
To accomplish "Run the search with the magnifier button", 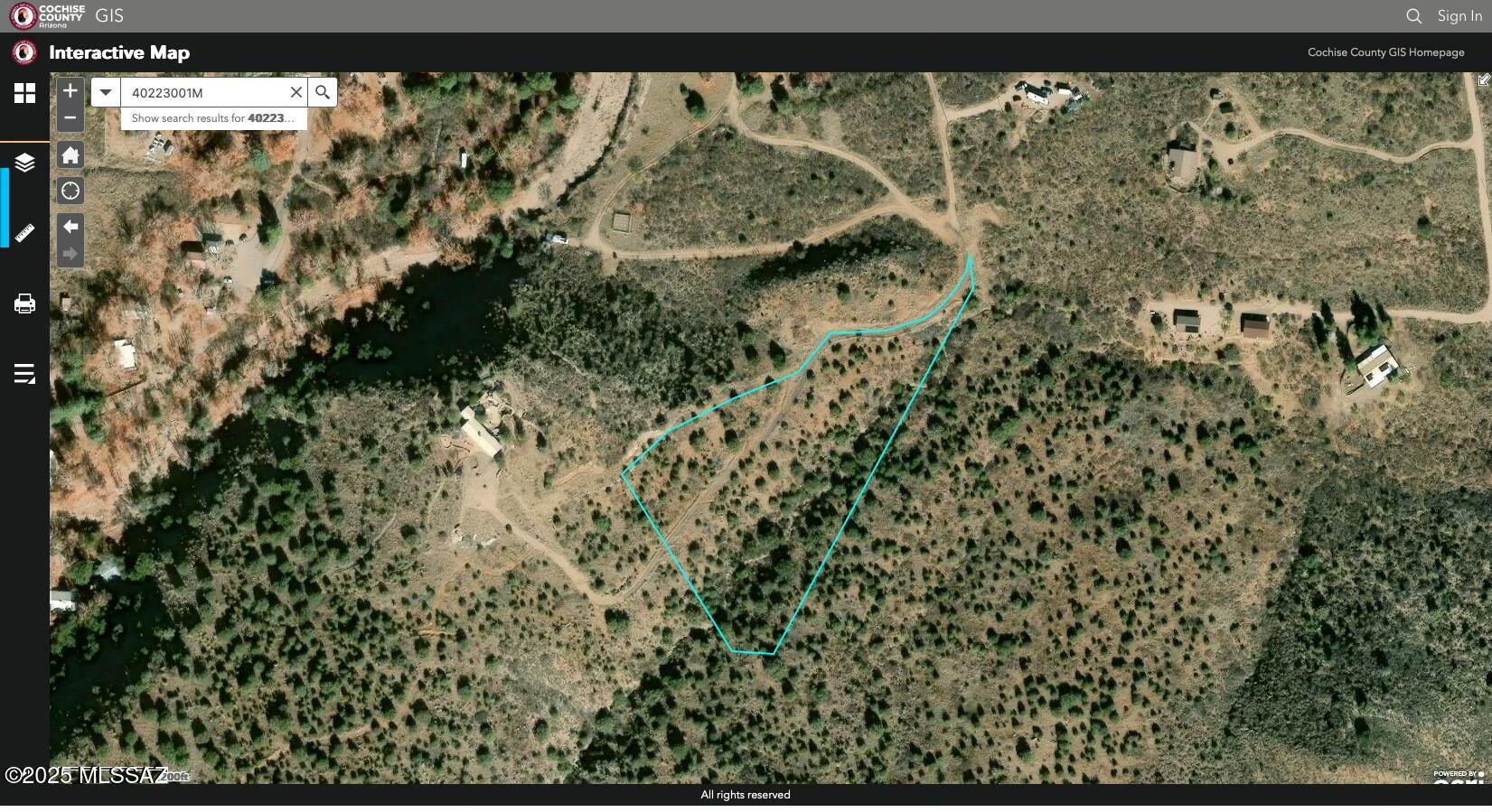I will [323, 92].
